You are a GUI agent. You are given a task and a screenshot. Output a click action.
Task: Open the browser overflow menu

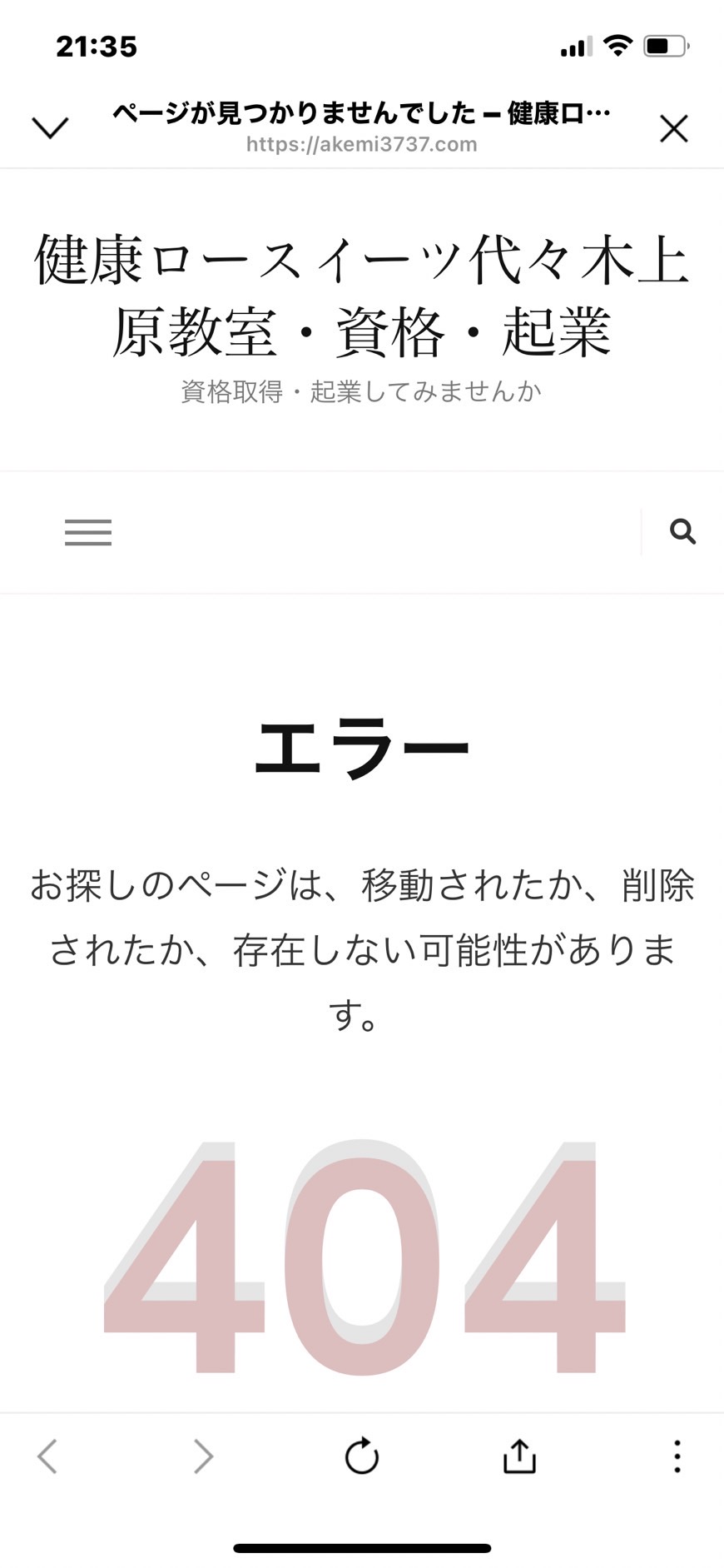click(x=677, y=1456)
